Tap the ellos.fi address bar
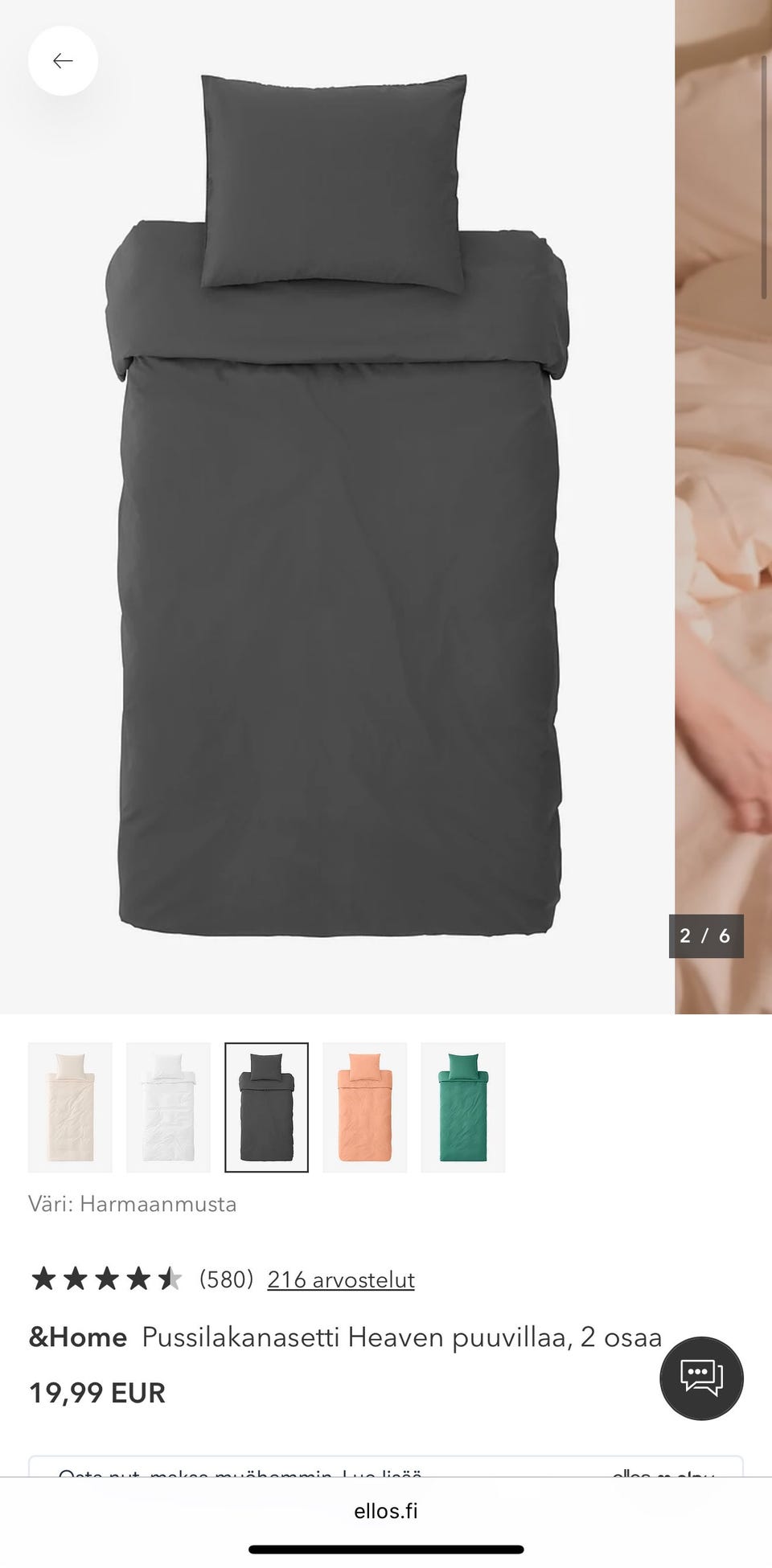 coord(386,1511)
